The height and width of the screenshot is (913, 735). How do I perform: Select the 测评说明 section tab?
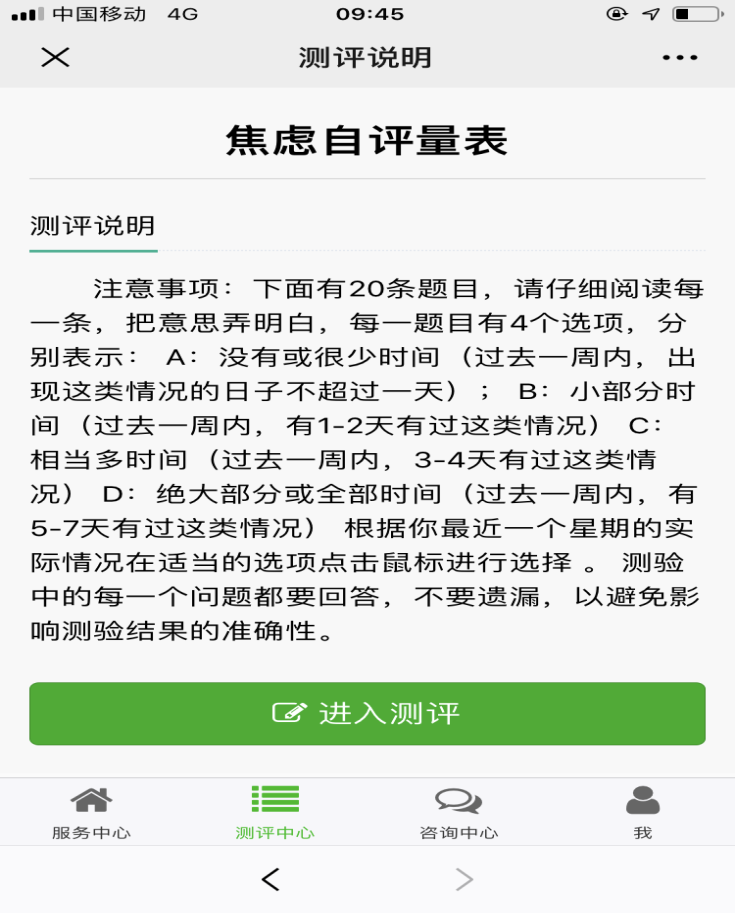point(93,226)
